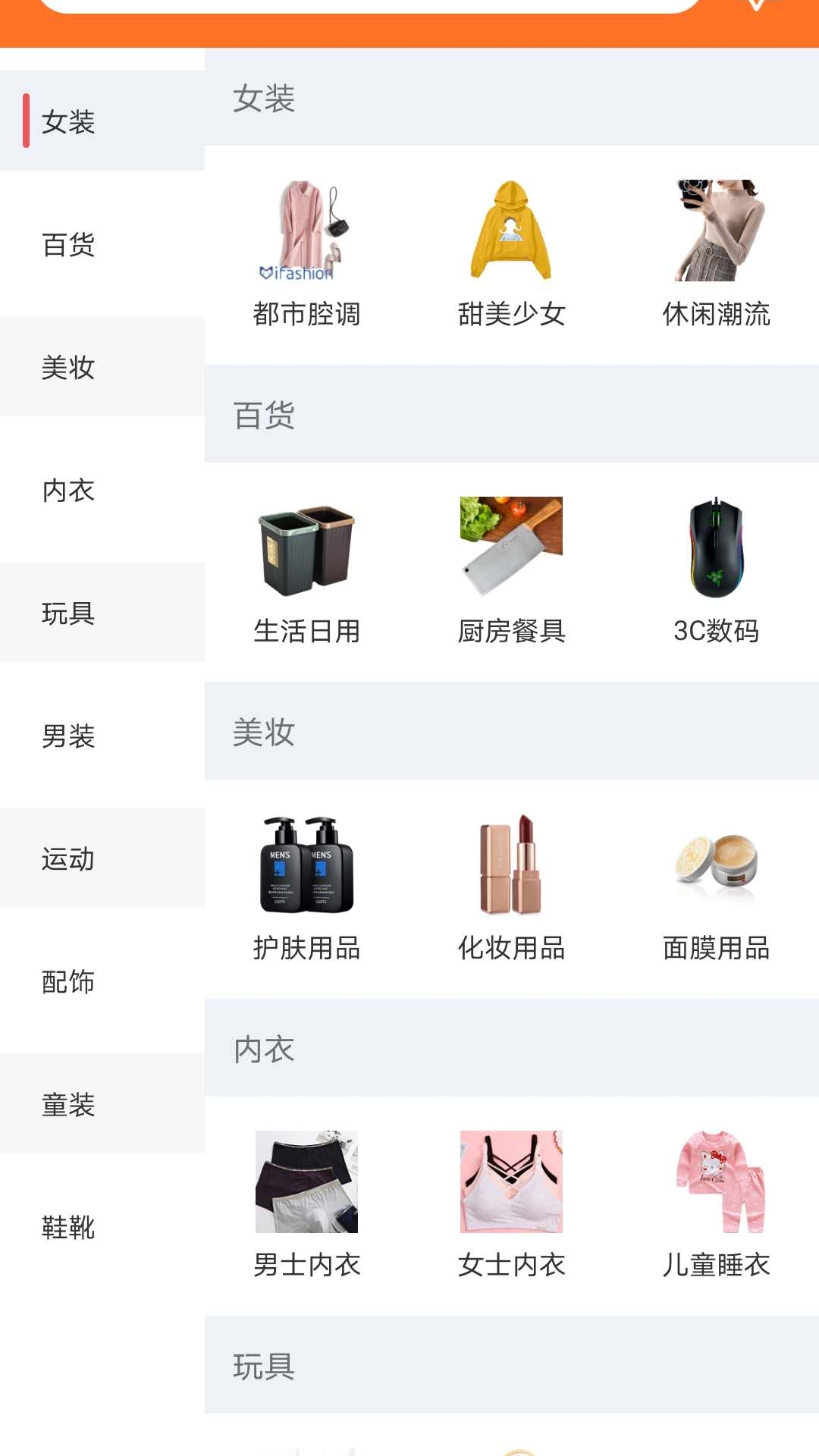The height and width of the screenshot is (1456, 819).
Task: Switch to the 玩具 sidebar category
Action: 68,613
